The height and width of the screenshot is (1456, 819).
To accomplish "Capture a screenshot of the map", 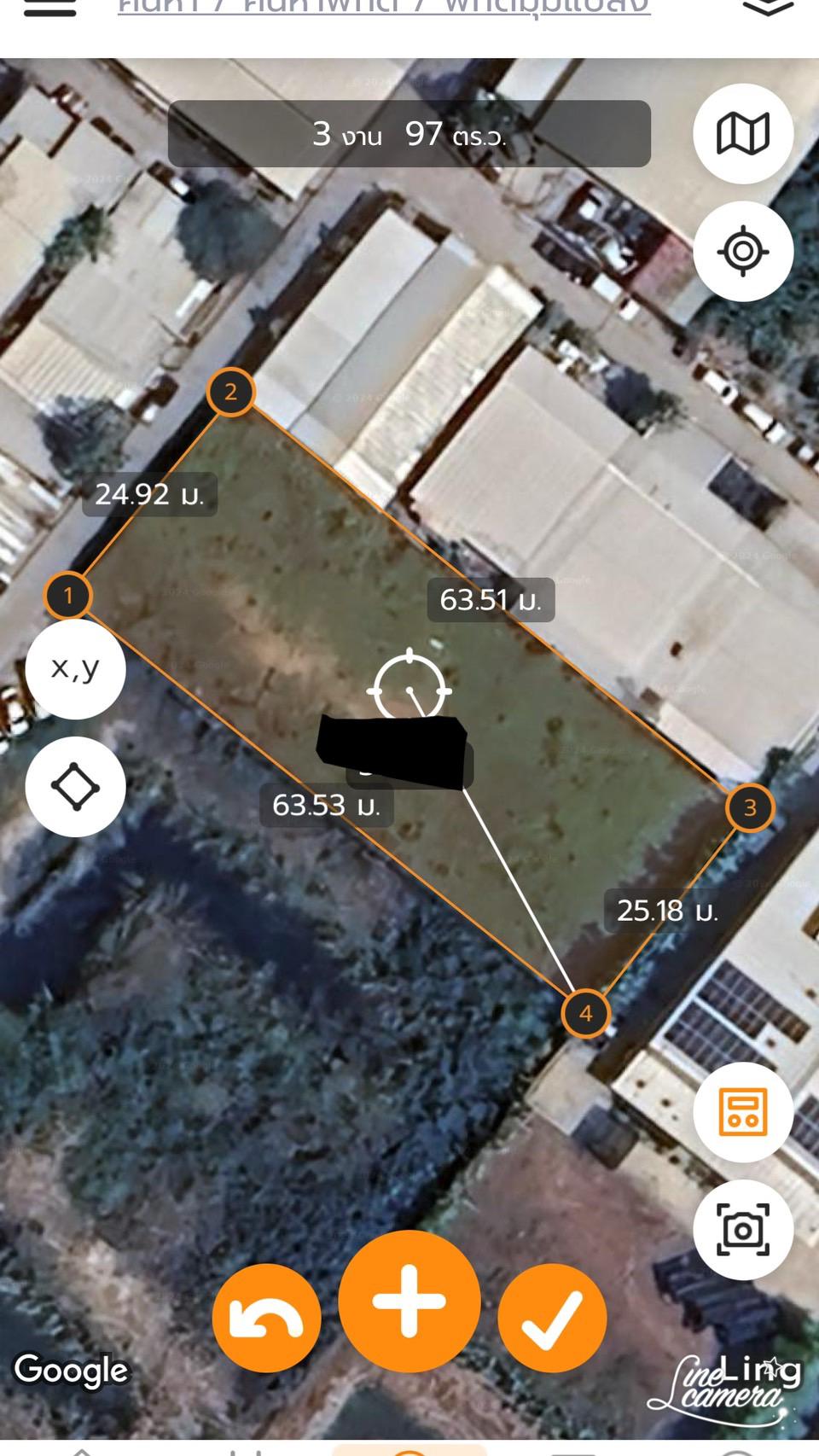I will pos(743,1230).
